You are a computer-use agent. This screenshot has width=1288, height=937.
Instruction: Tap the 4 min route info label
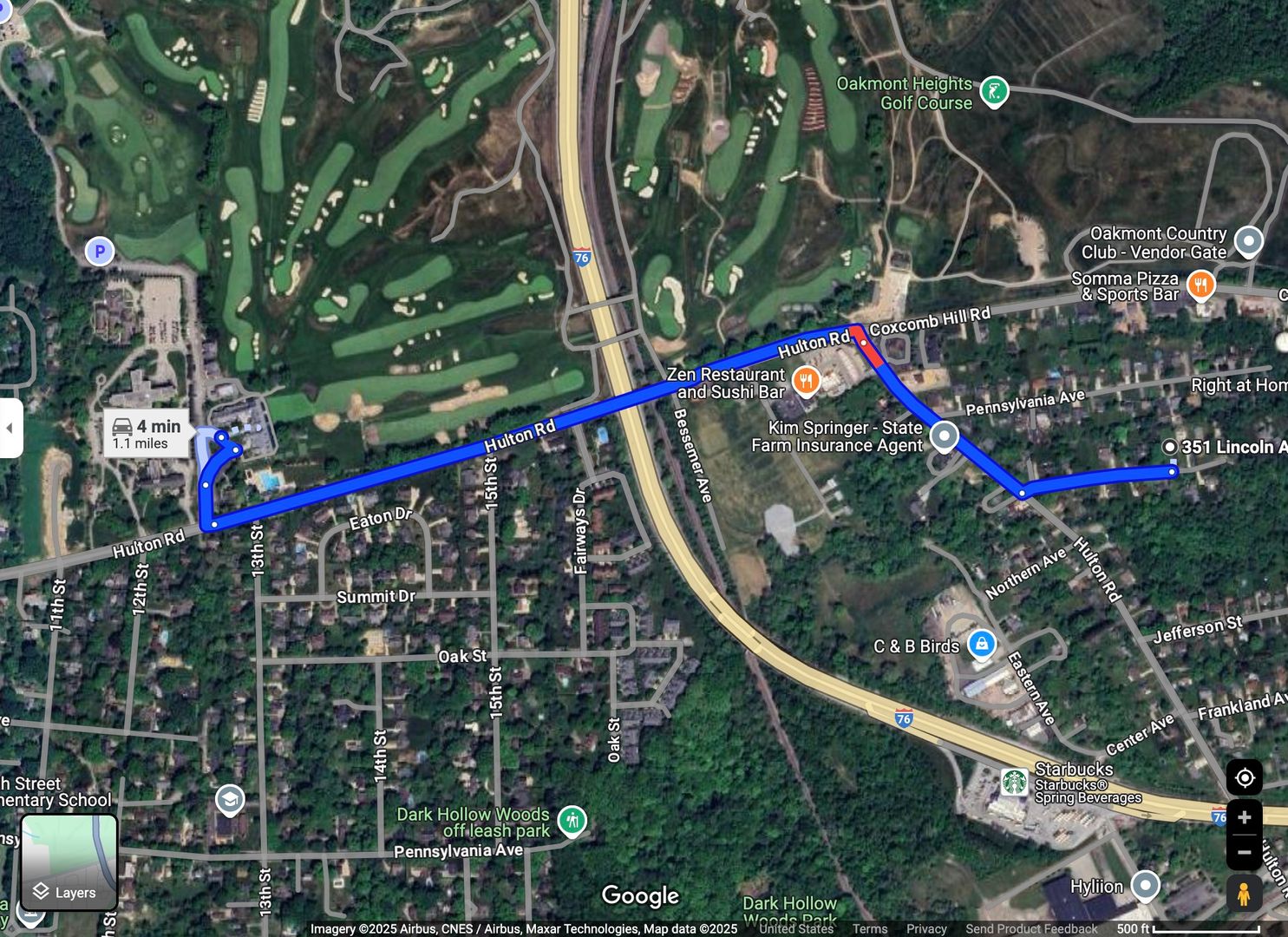[147, 433]
